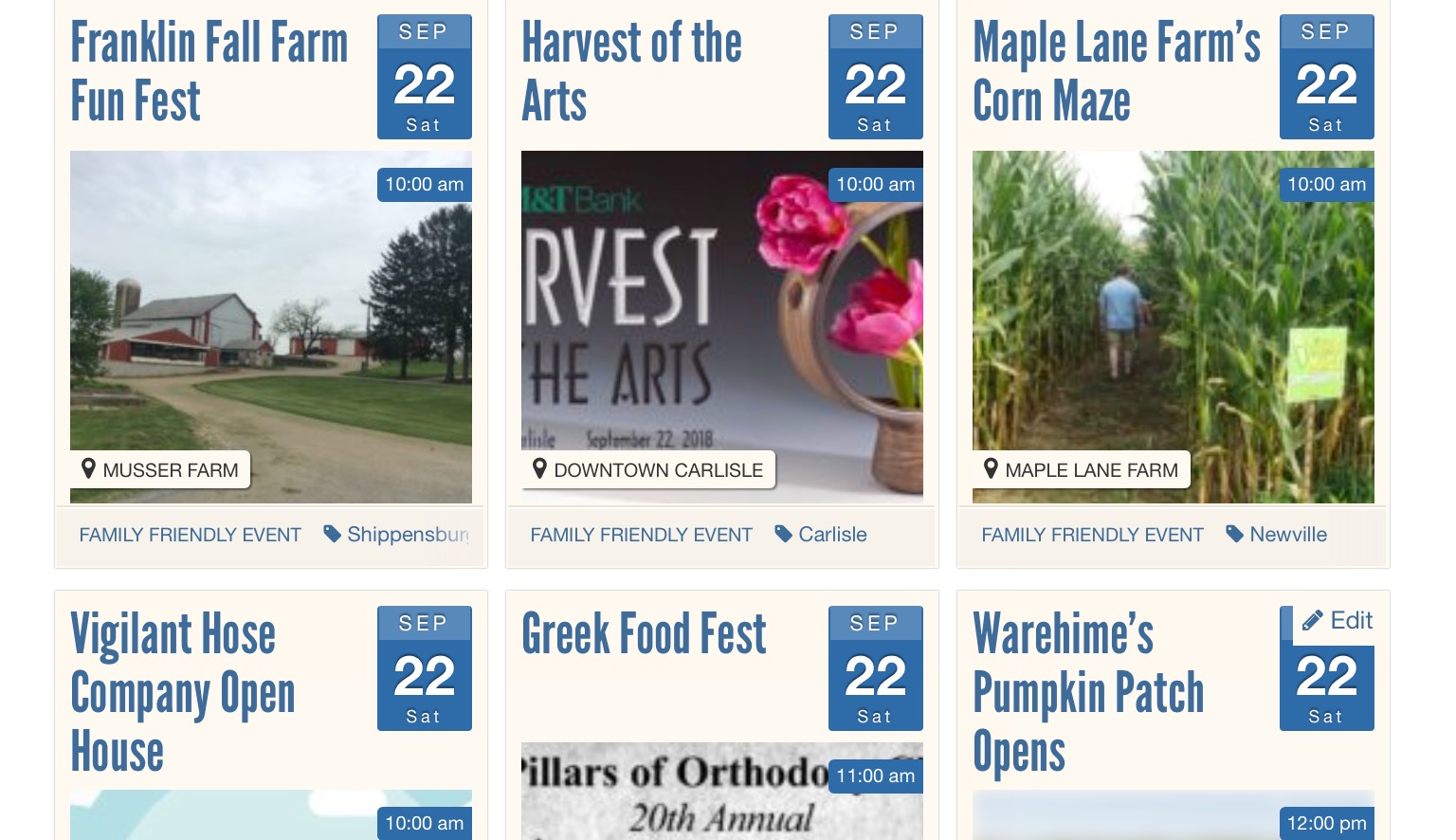This screenshot has height=840, width=1456.
Task: Edit the Warehime's Pumpkin Patch event
Action: pos(1338,621)
